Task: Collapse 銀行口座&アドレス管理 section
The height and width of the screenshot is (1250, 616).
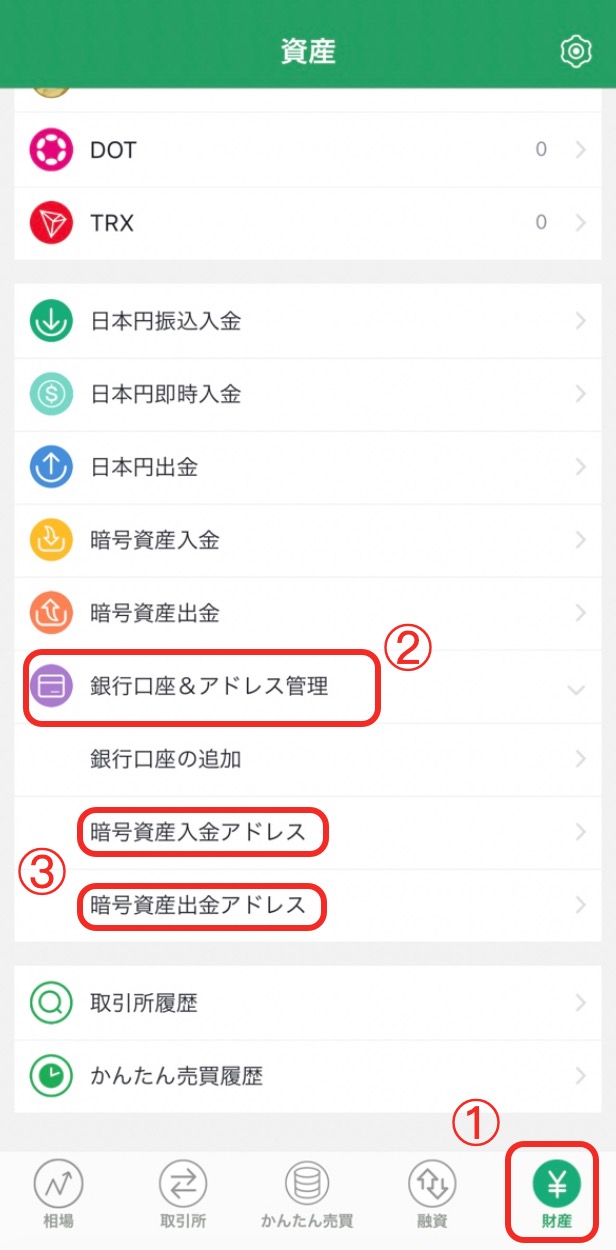Action: (x=308, y=687)
